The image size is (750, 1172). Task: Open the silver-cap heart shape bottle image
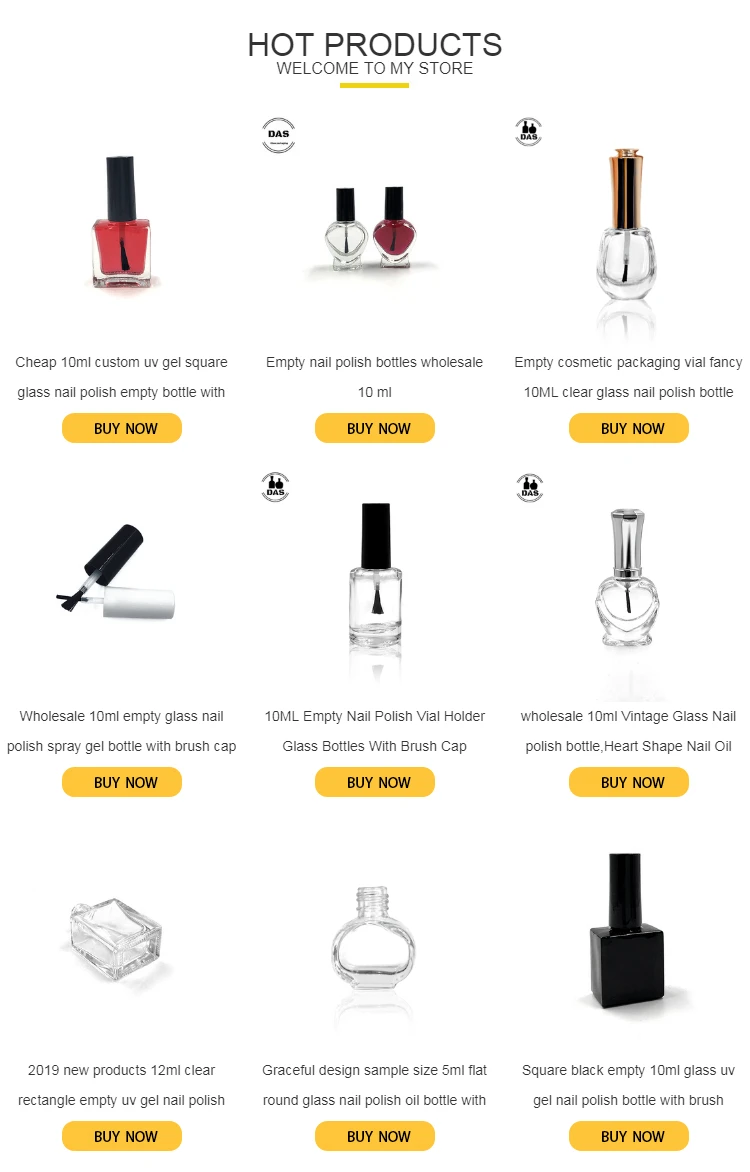pyautogui.click(x=628, y=581)
